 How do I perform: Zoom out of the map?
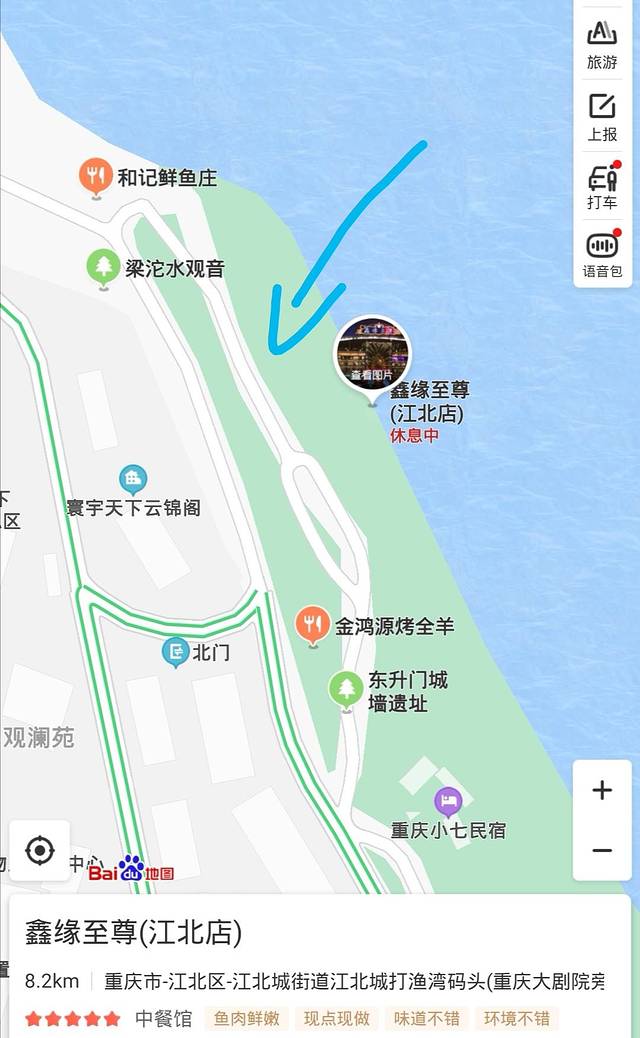602,850
